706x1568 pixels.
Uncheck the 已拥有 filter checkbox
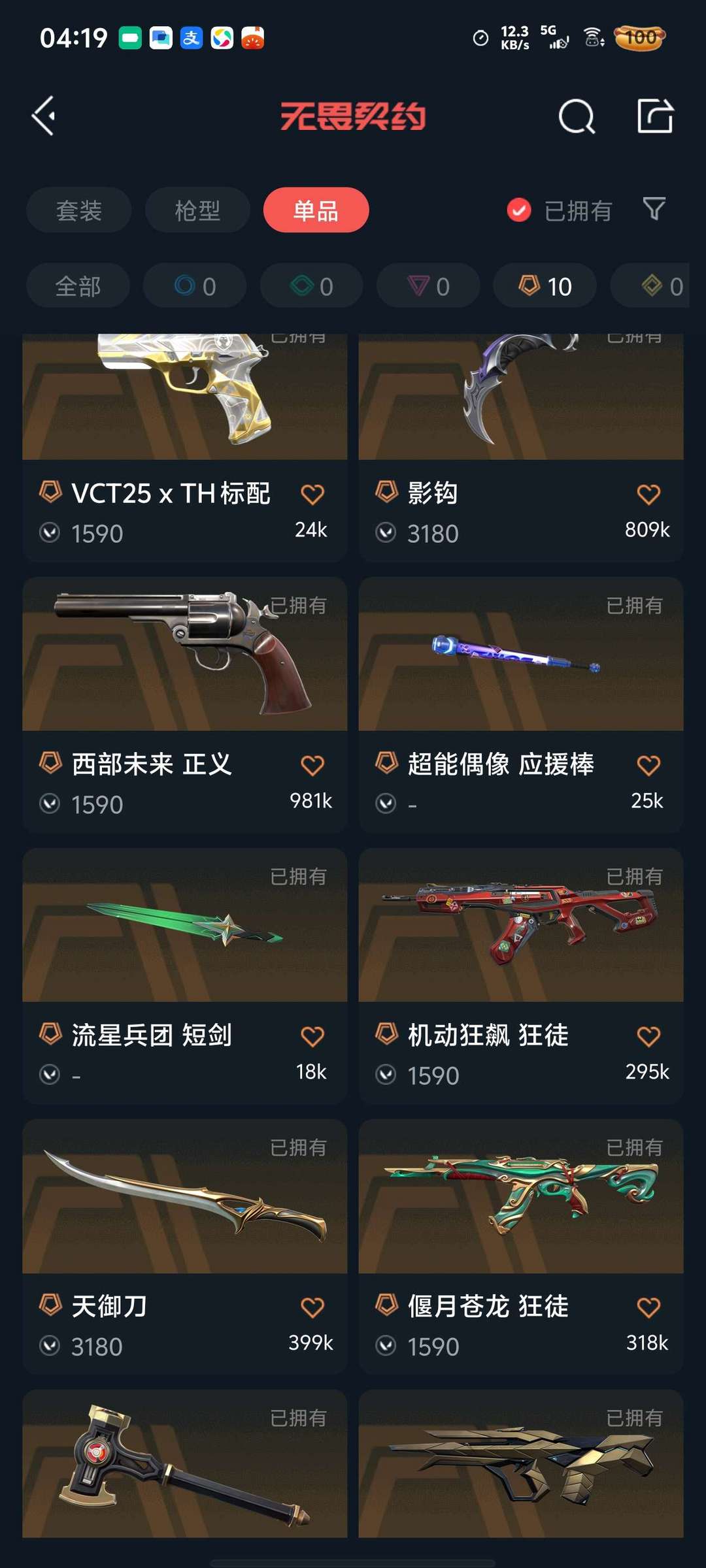[x=519, y=210]
